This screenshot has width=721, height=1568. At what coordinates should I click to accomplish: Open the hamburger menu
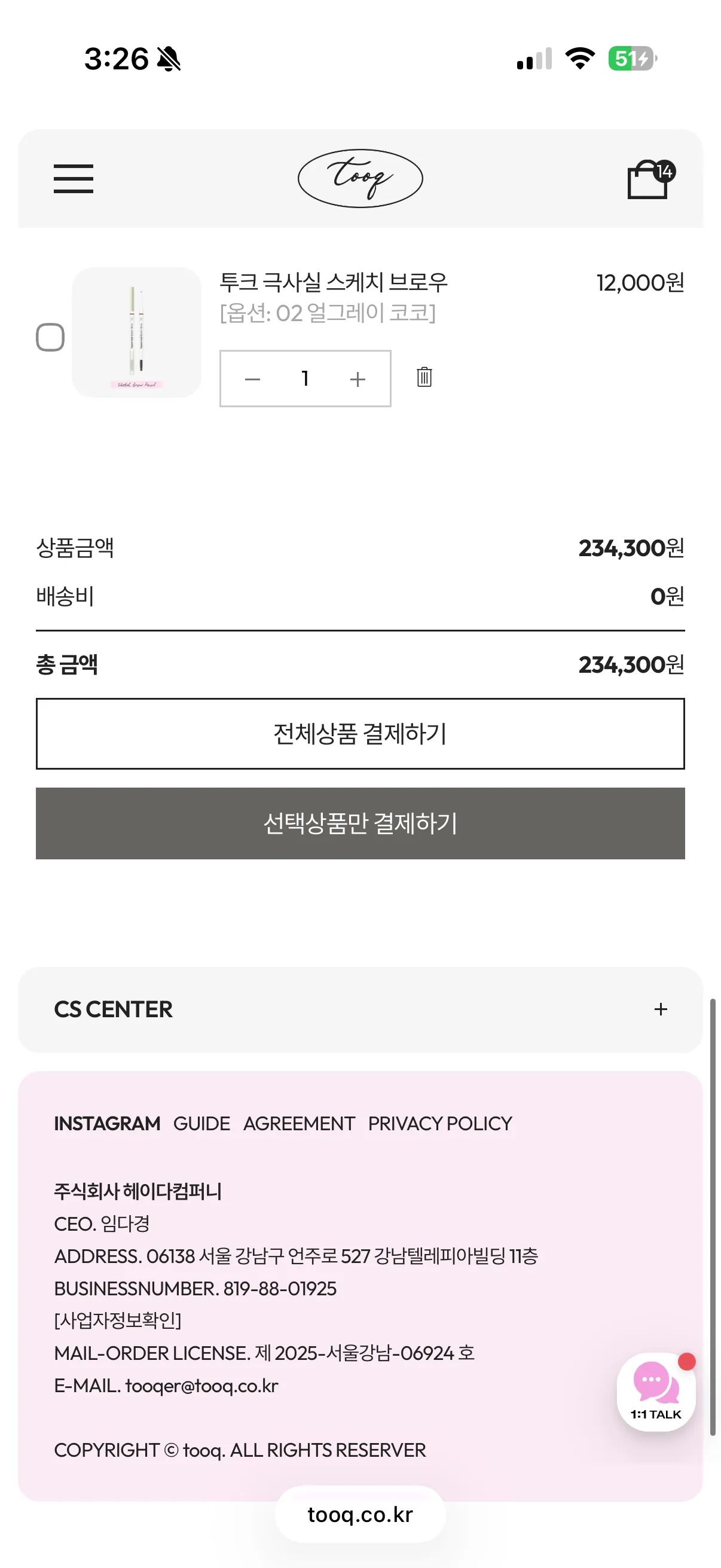73,178
